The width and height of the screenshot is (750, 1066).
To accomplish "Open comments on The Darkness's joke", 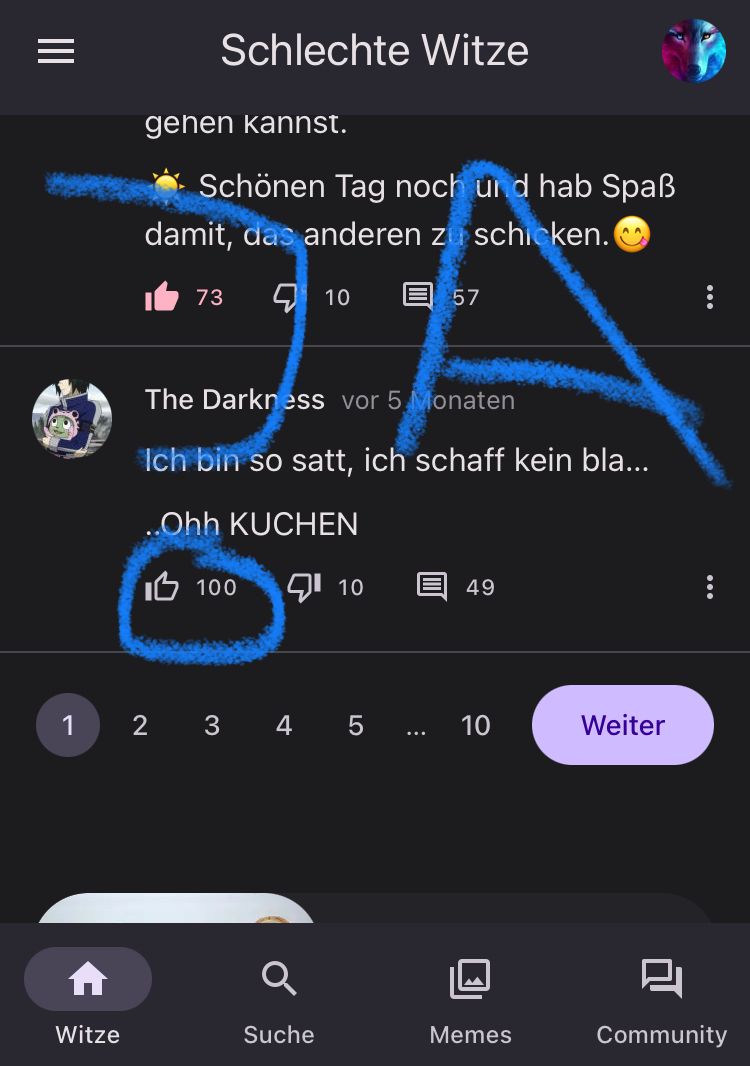I will tap(432, 587).
